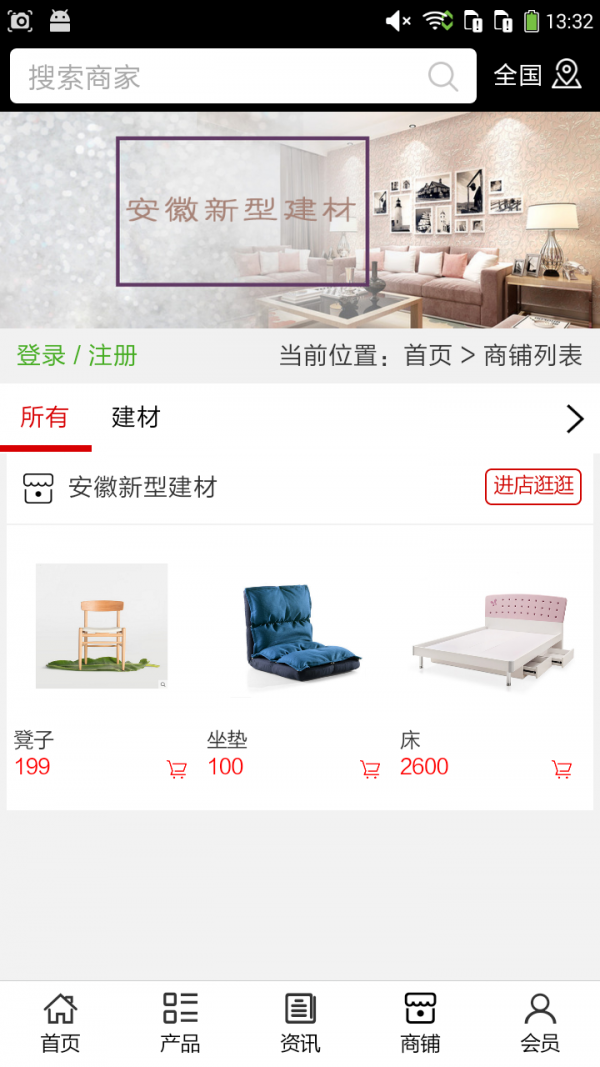Add 凳子 to the cart
This screenshot has height=1067, width=600.
177,769
